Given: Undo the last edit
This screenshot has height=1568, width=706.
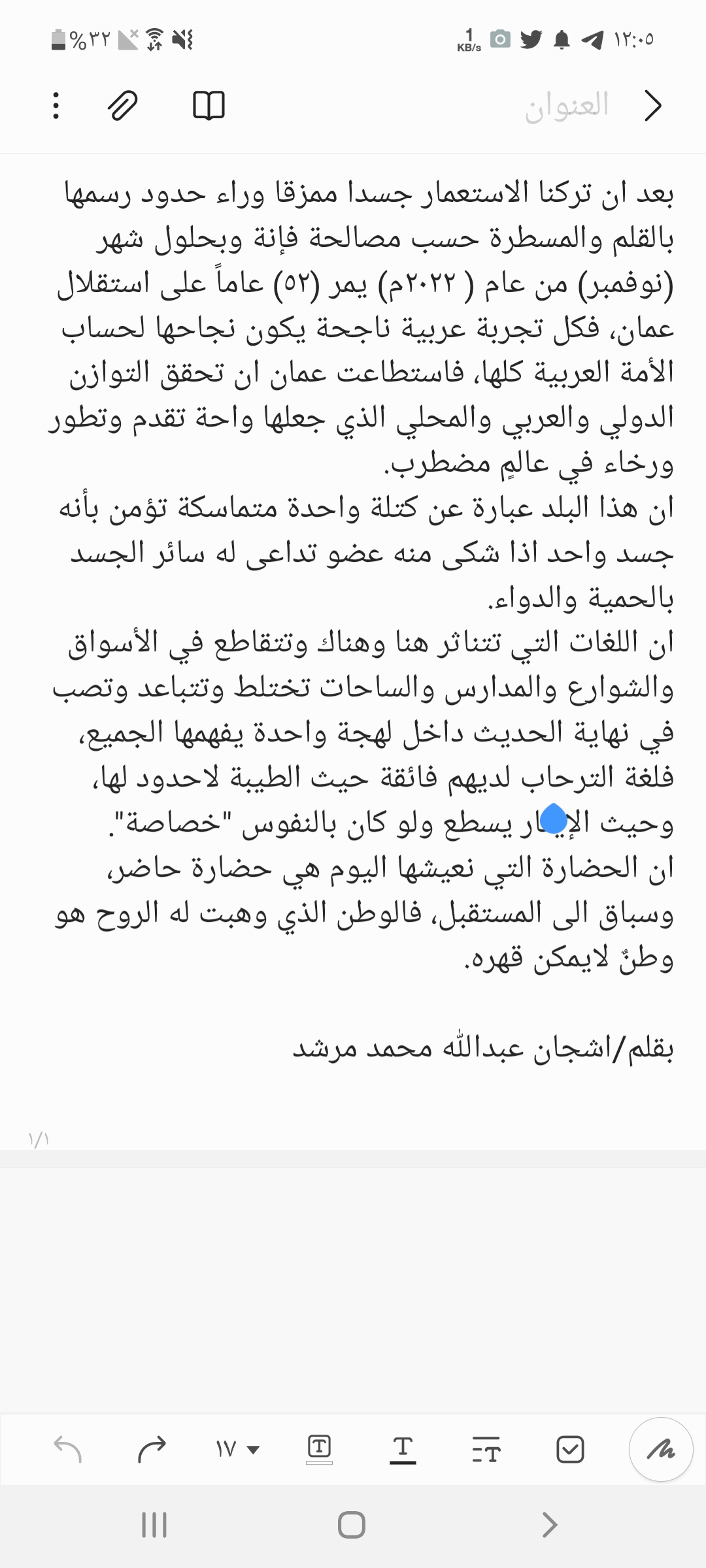Looking at the screenshot, I should 68,1450.
